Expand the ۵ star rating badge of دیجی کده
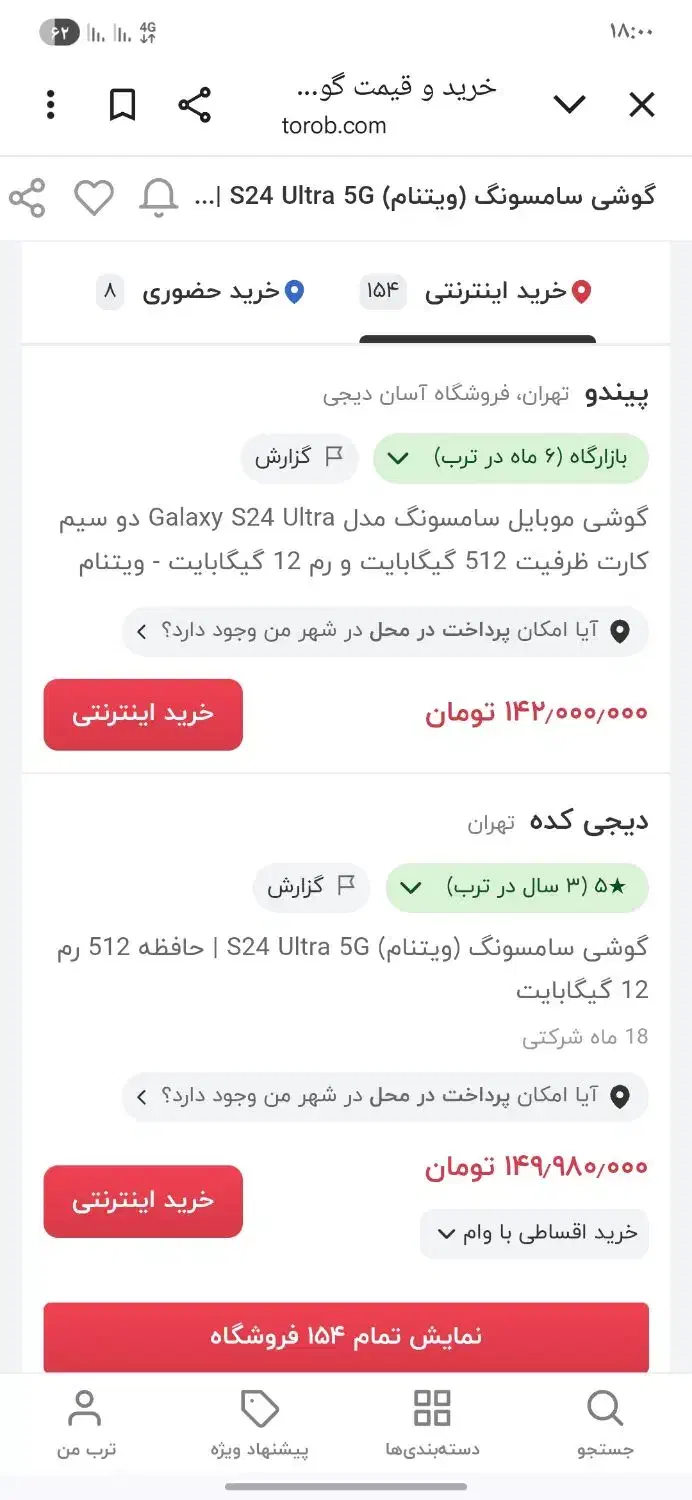 tap(516, 887)
